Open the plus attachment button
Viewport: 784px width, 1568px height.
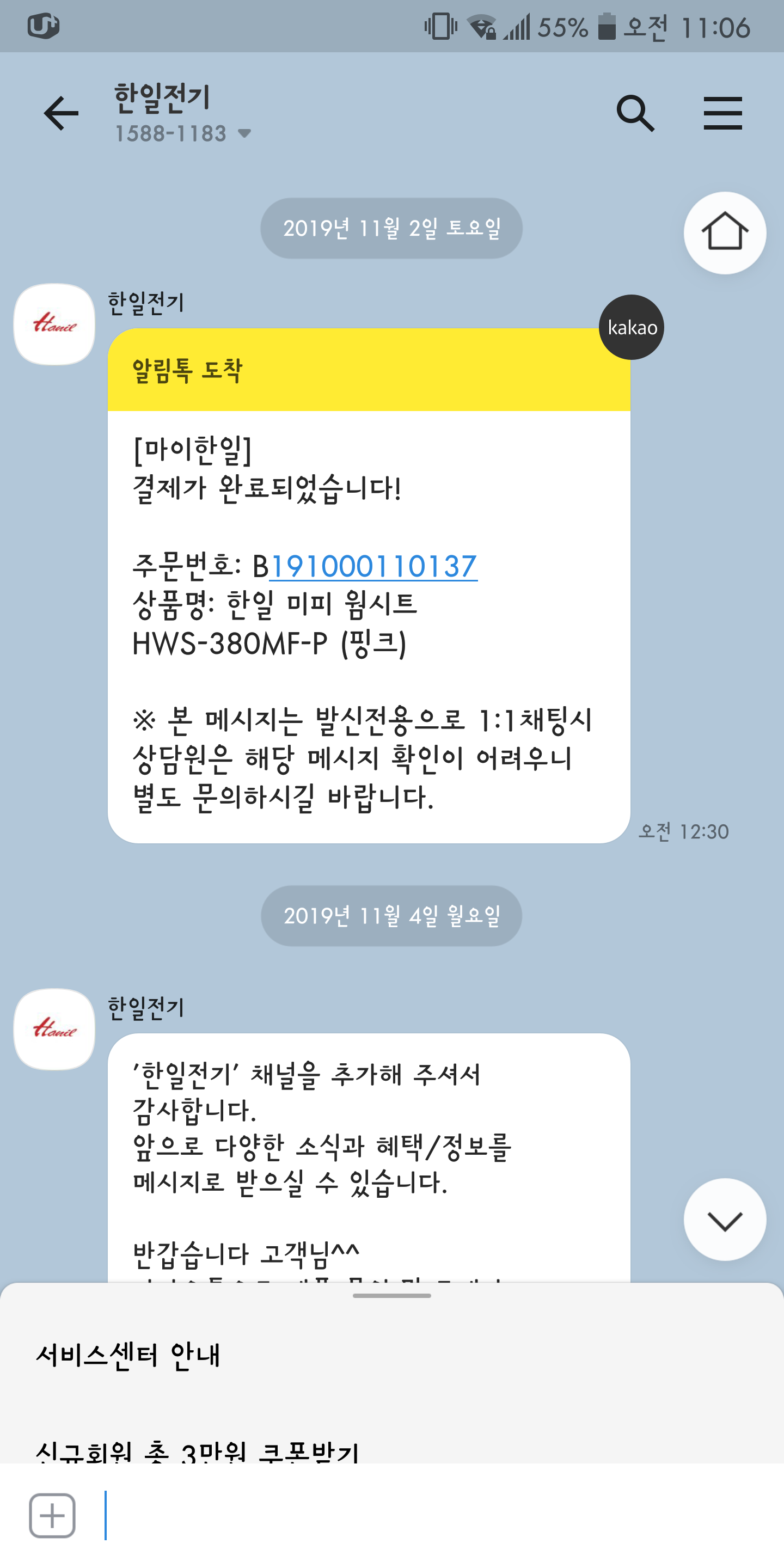coord(52,1515)
